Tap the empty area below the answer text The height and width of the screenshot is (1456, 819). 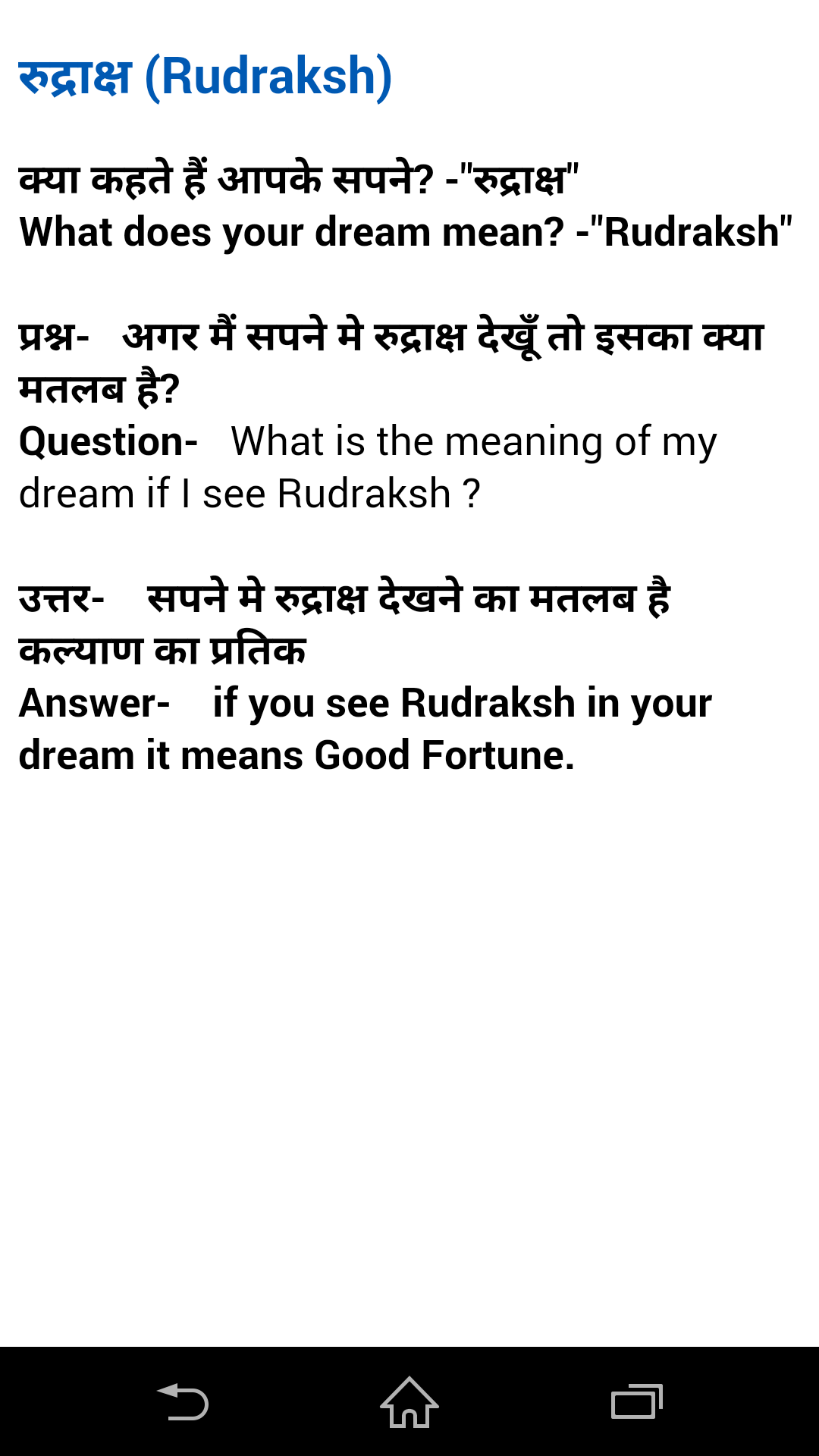(x=409, y=1062)
